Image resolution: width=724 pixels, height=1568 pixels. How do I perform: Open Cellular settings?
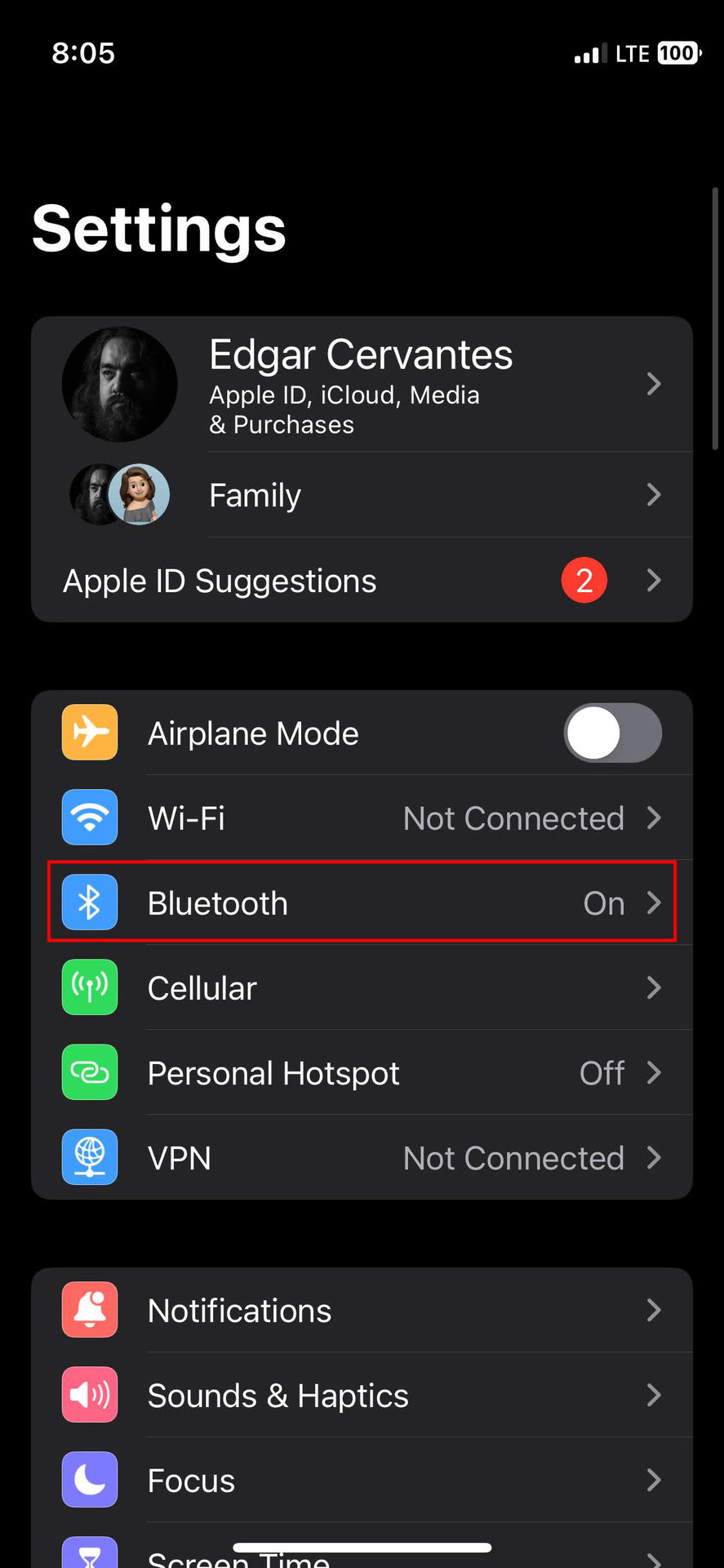coord(361,987)
